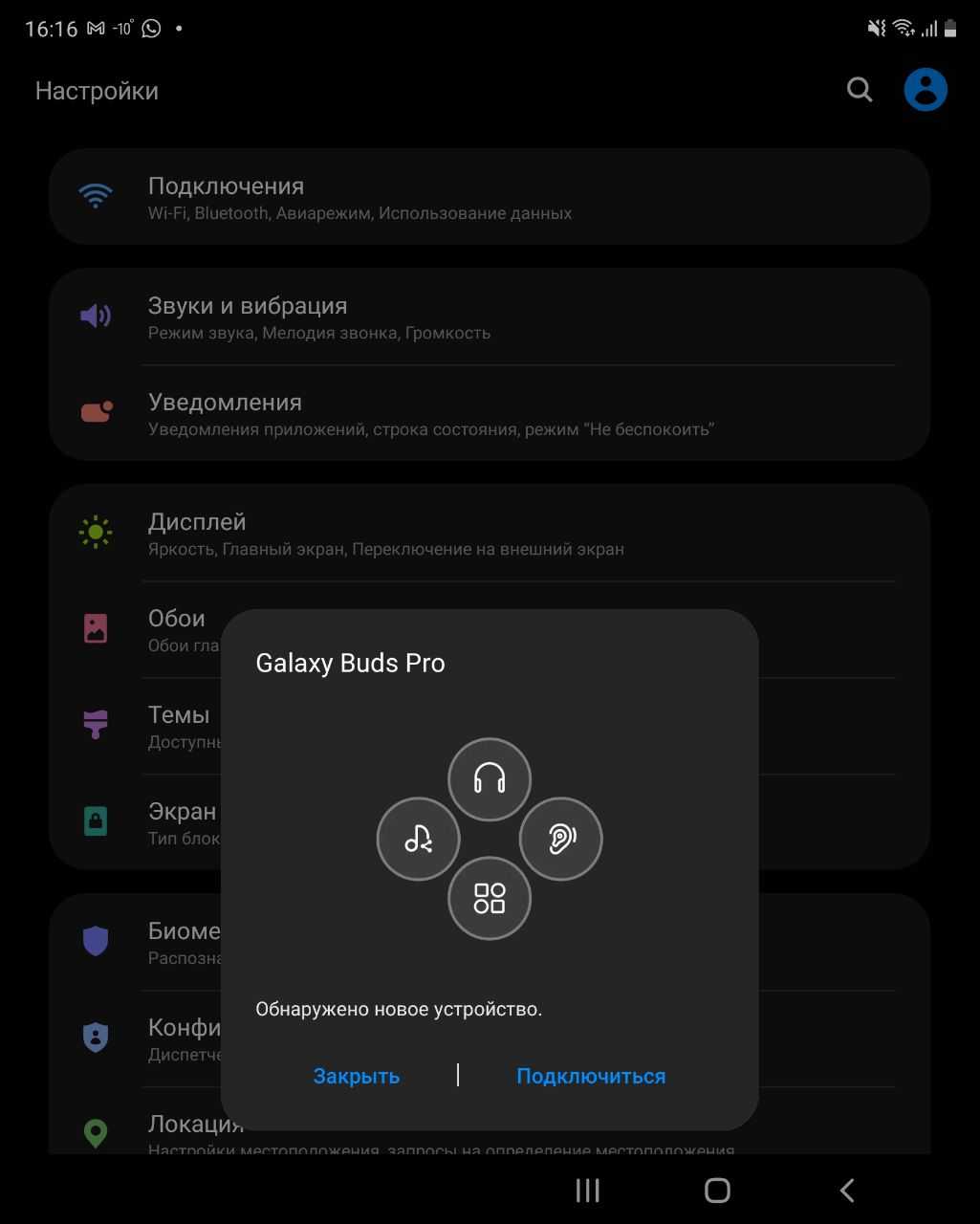Open the settings search

(x=860, y=90)
